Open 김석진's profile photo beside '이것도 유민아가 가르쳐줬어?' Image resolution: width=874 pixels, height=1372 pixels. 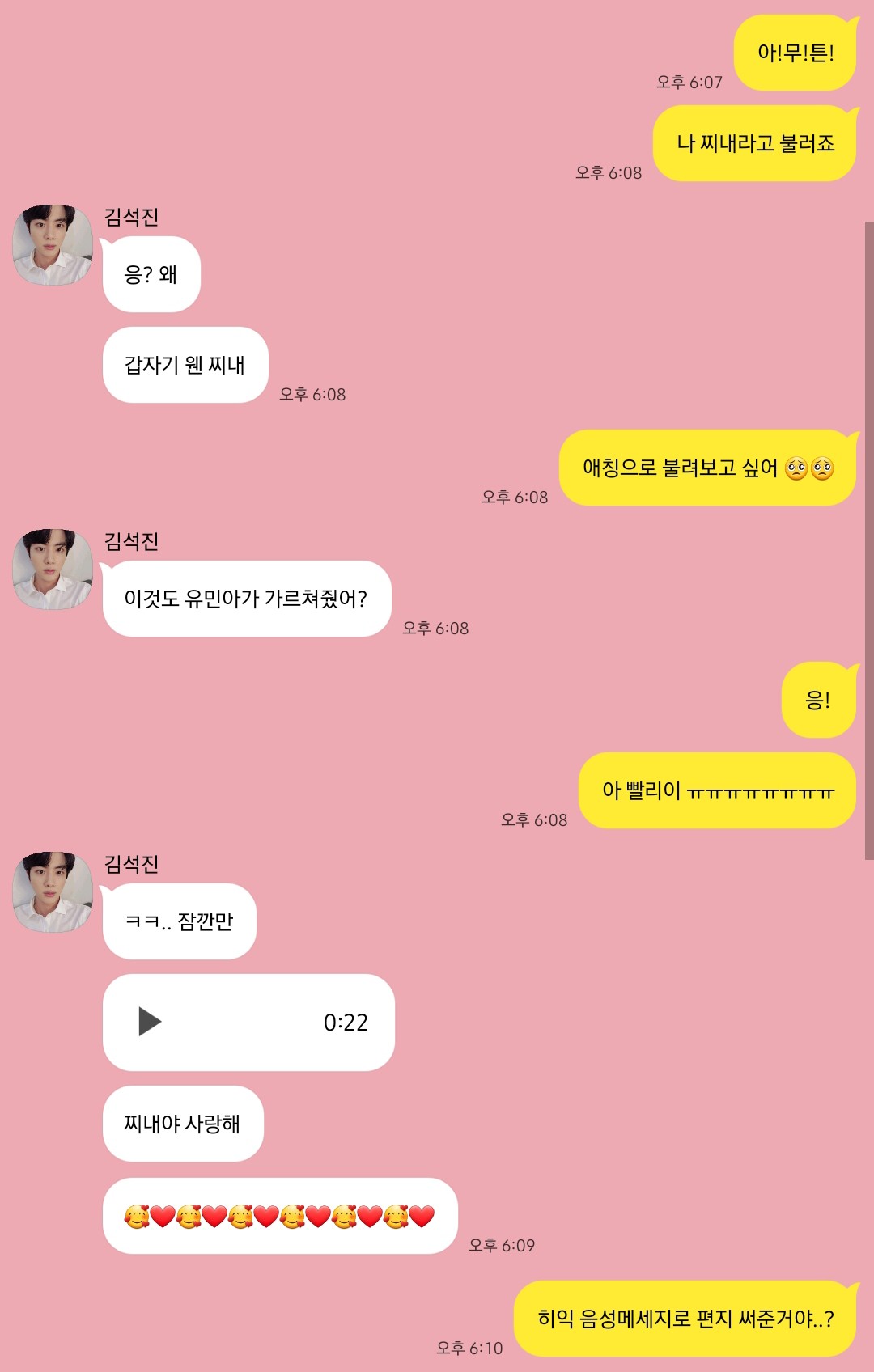click(x=53, y=569)
